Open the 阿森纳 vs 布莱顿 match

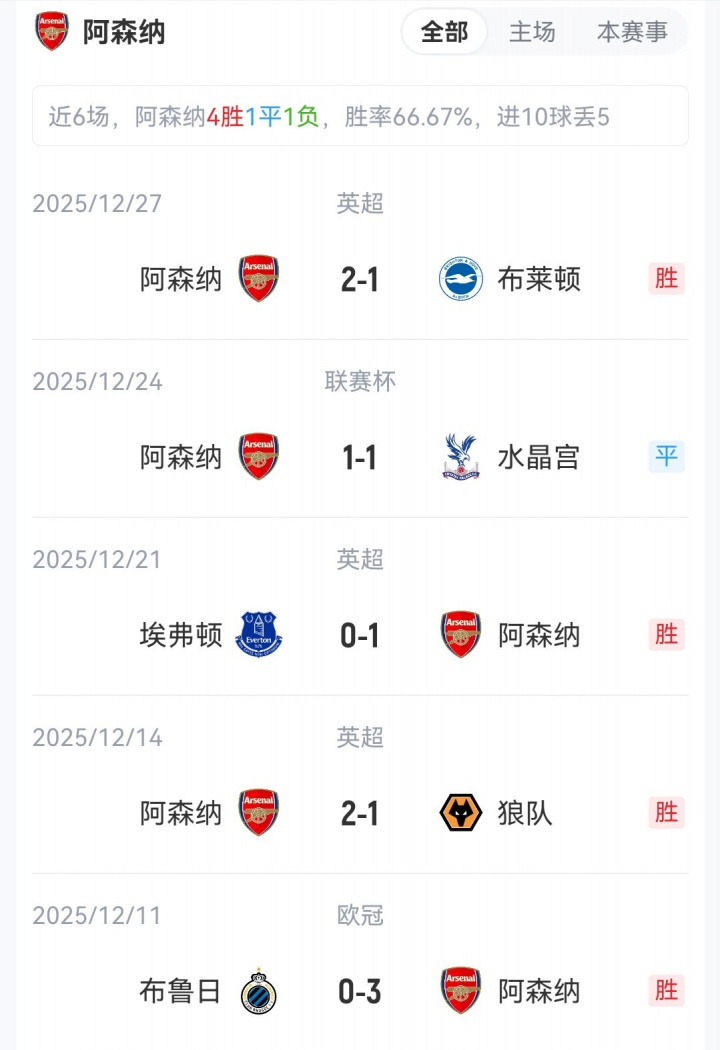click(x=360, y=279)
